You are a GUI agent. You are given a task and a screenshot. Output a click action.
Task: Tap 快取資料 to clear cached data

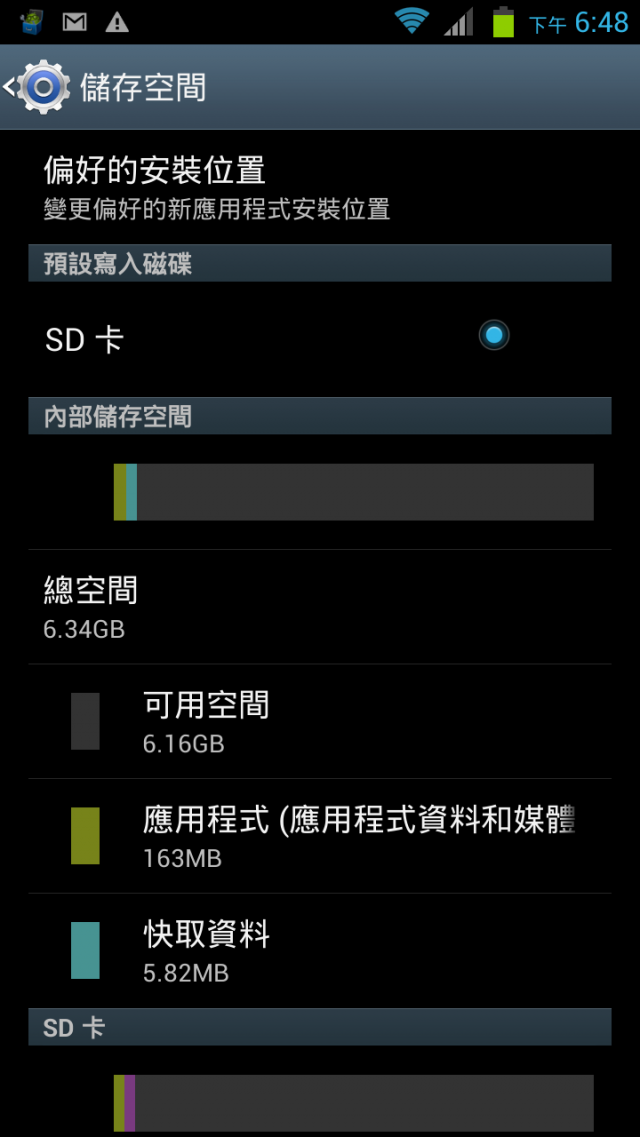point(320,951)
